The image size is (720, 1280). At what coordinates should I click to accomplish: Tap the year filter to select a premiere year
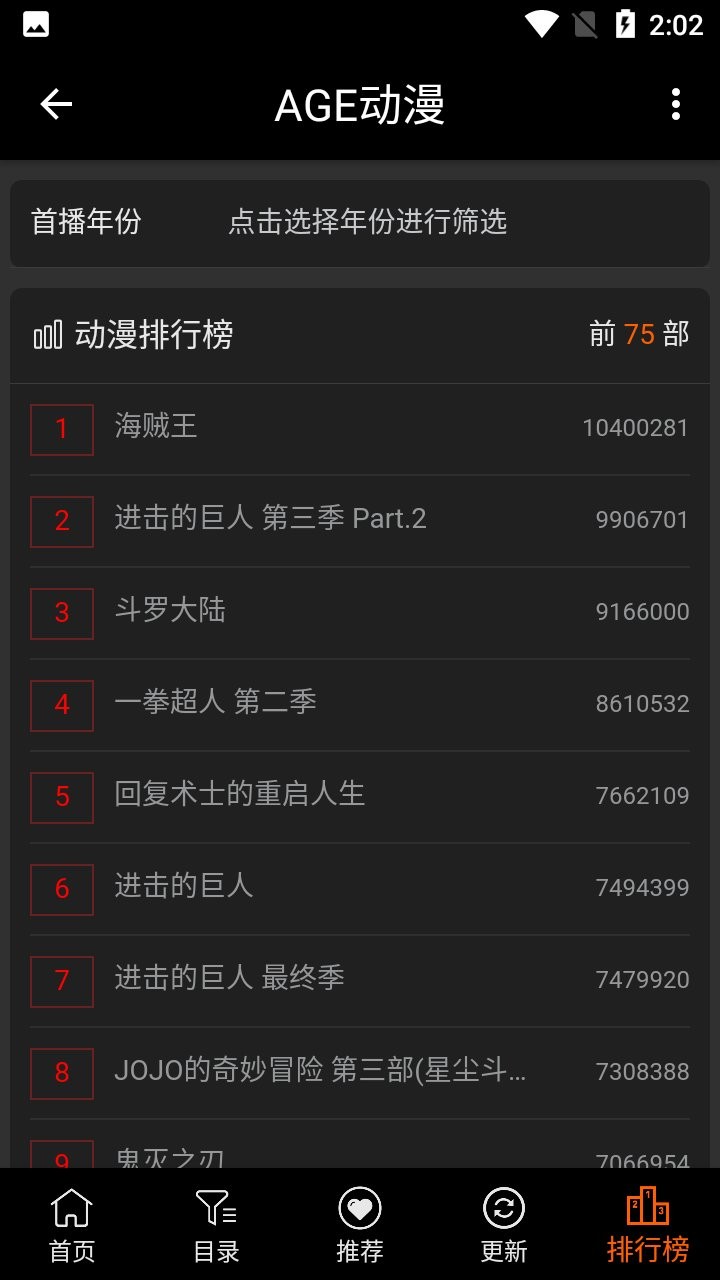(x=367, y=222)
